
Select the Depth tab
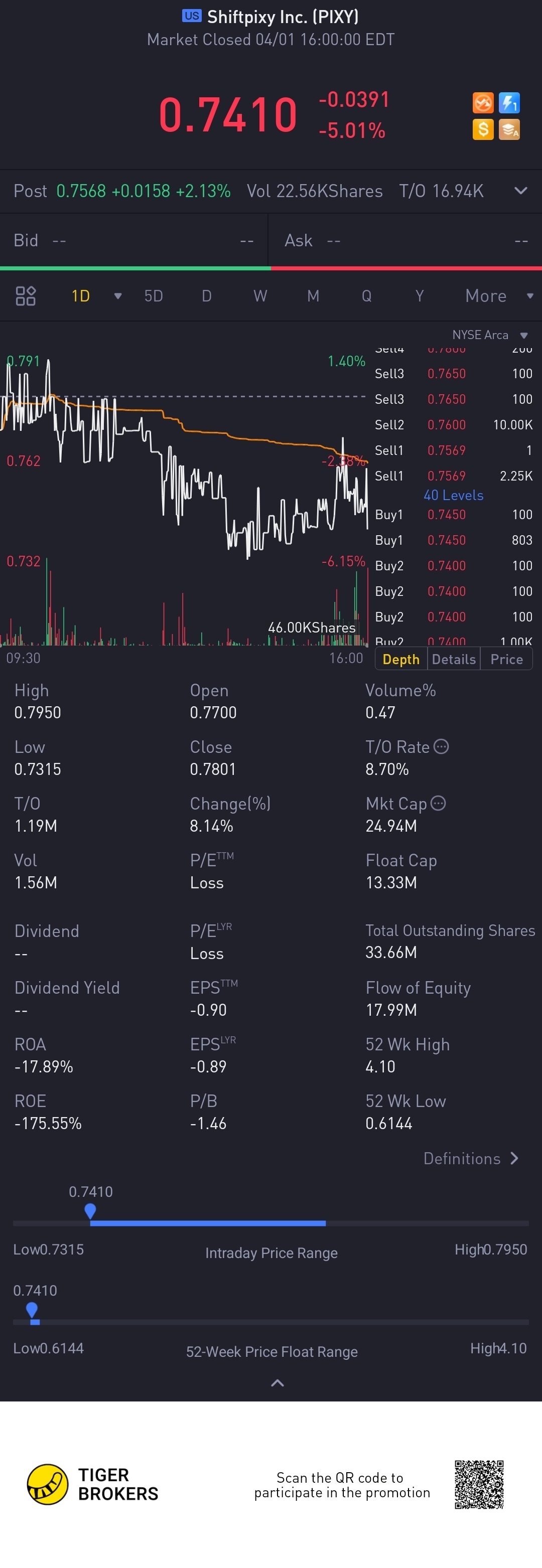(400, 659)
